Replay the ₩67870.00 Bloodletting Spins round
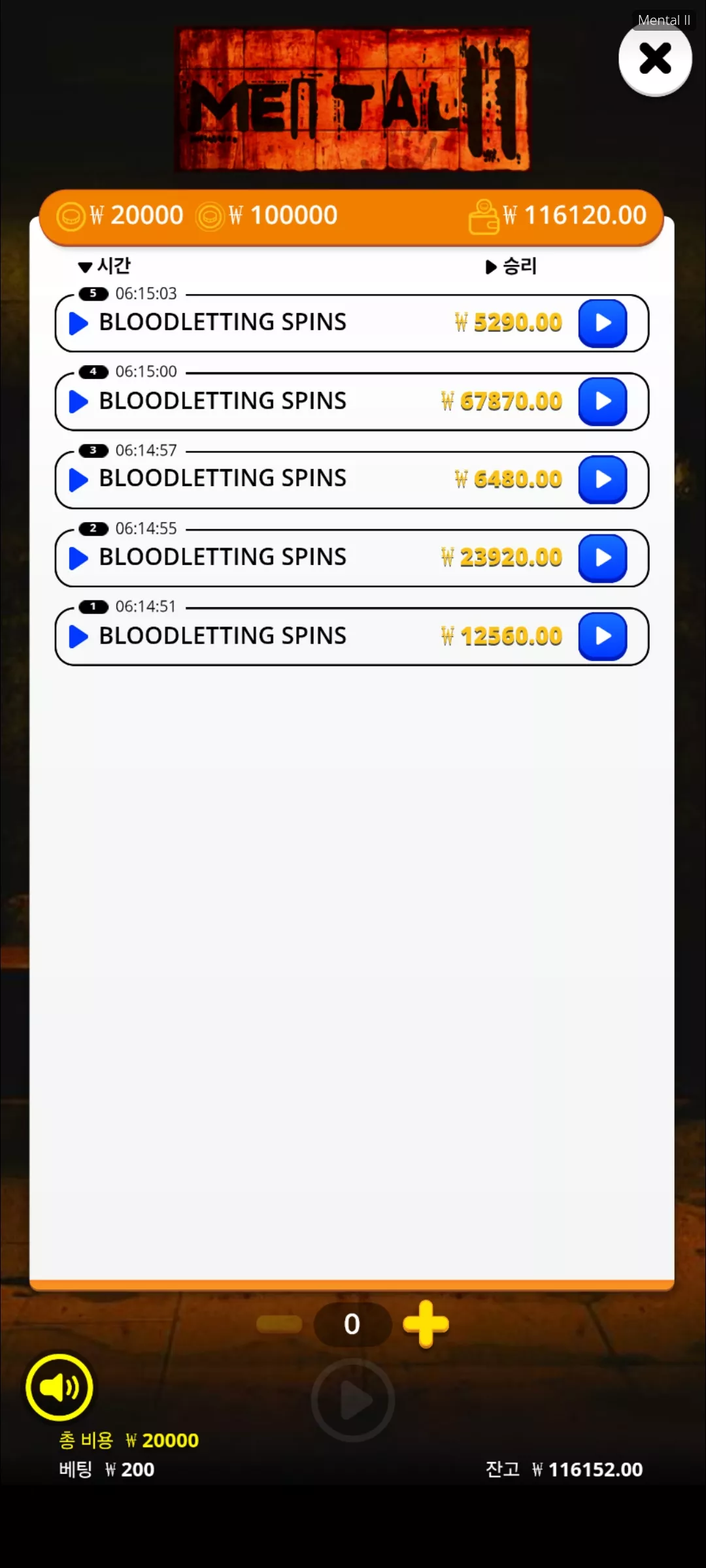 [603, 401]
